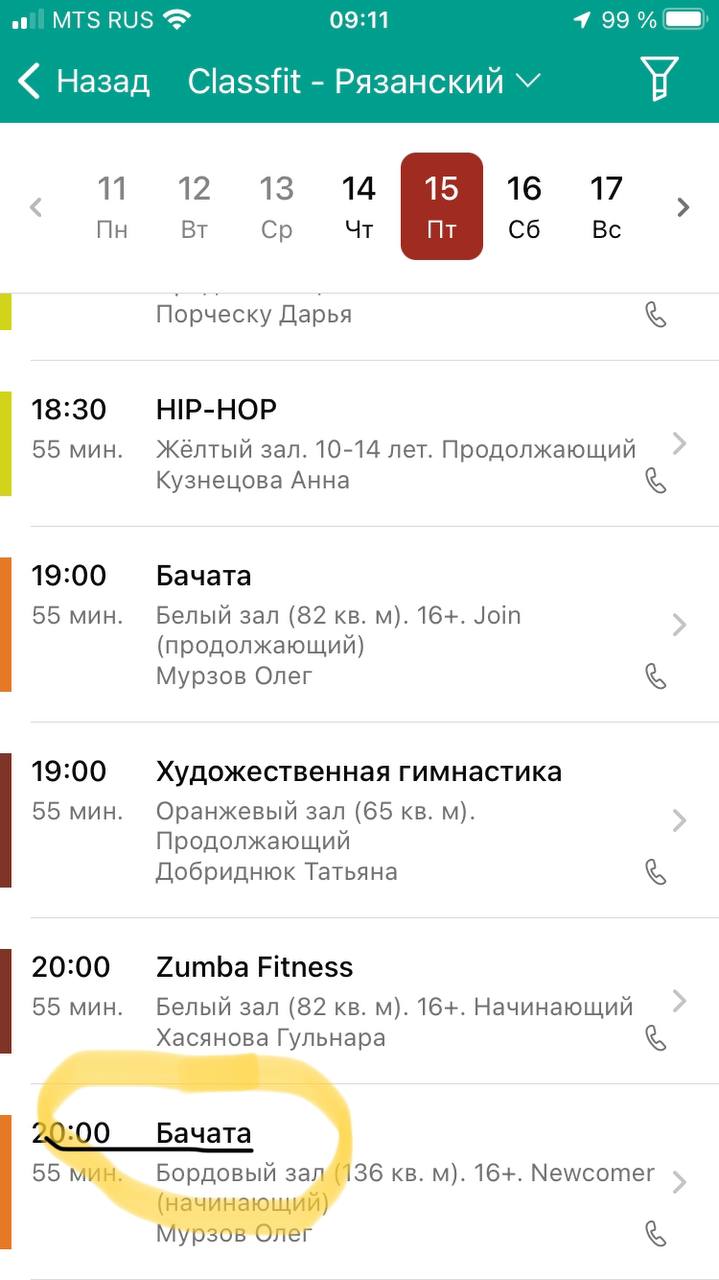Select Wednesday 13 in the calendar

(276, 206)
